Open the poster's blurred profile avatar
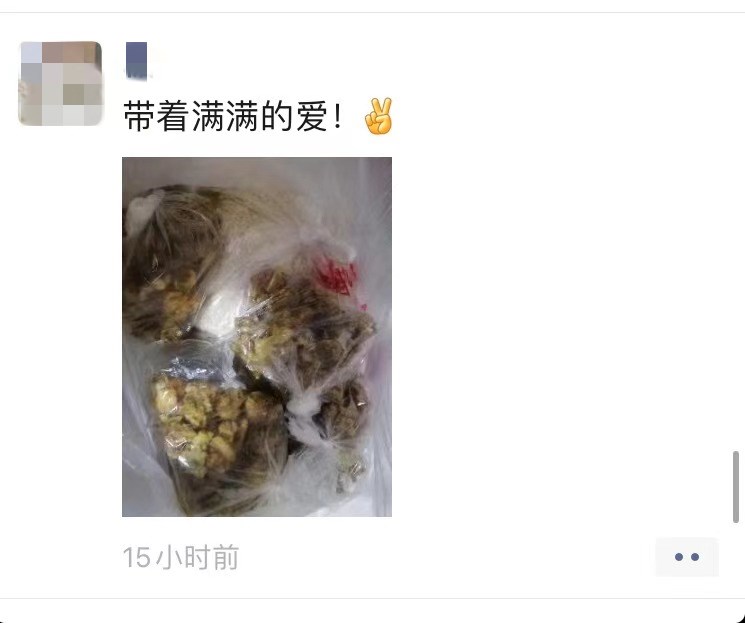 60,83
